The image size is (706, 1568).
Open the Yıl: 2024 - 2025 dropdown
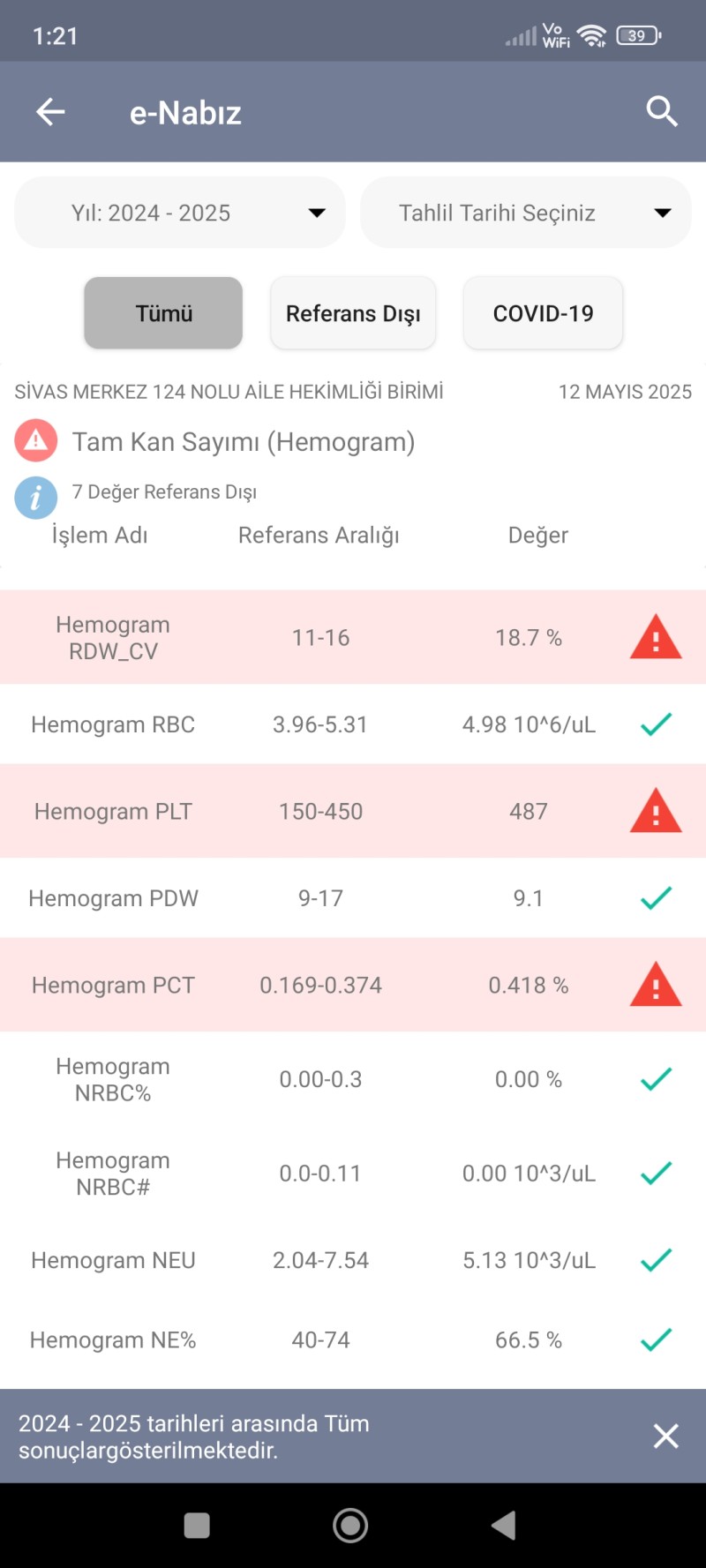[x=180, y=213]
